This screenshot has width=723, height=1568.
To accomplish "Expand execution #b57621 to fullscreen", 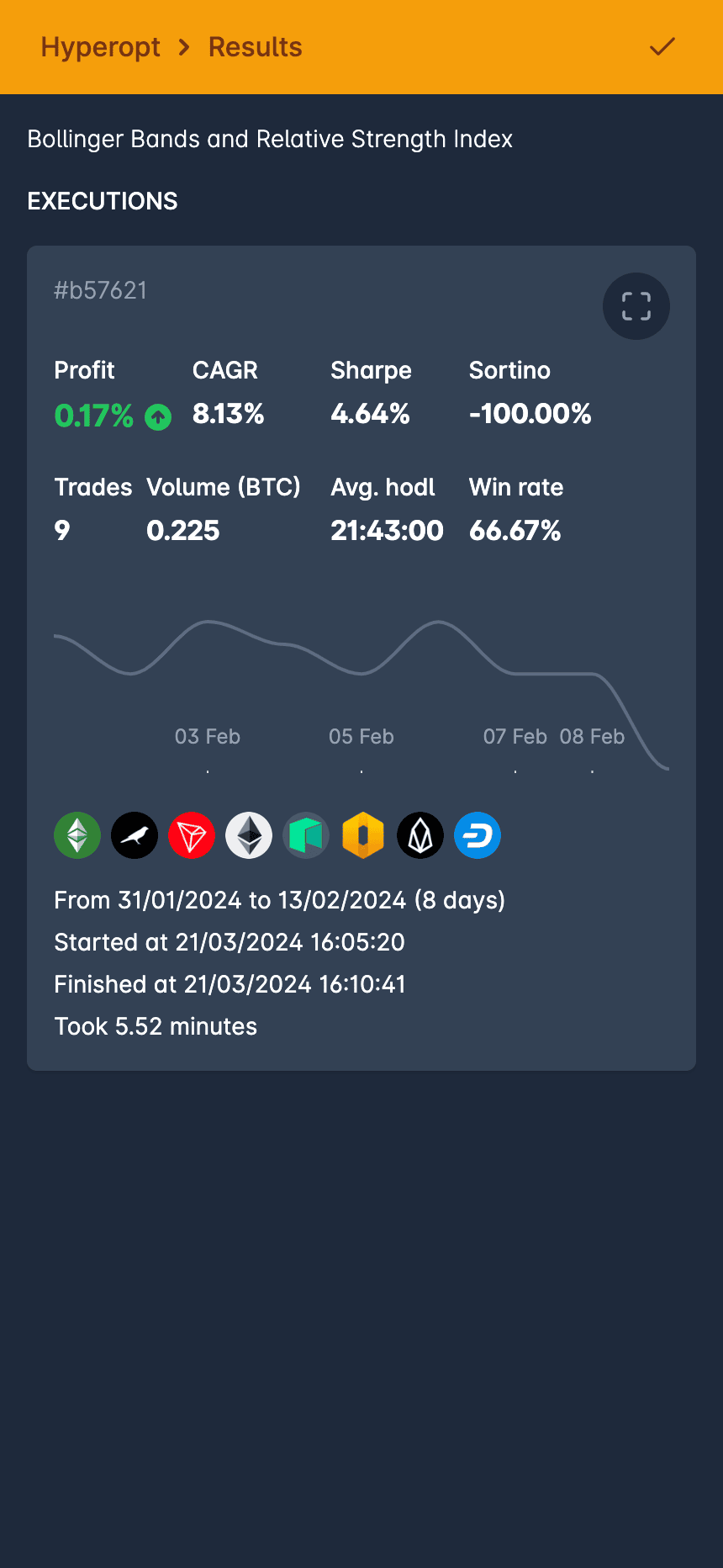I will click(x=636, y=306).
